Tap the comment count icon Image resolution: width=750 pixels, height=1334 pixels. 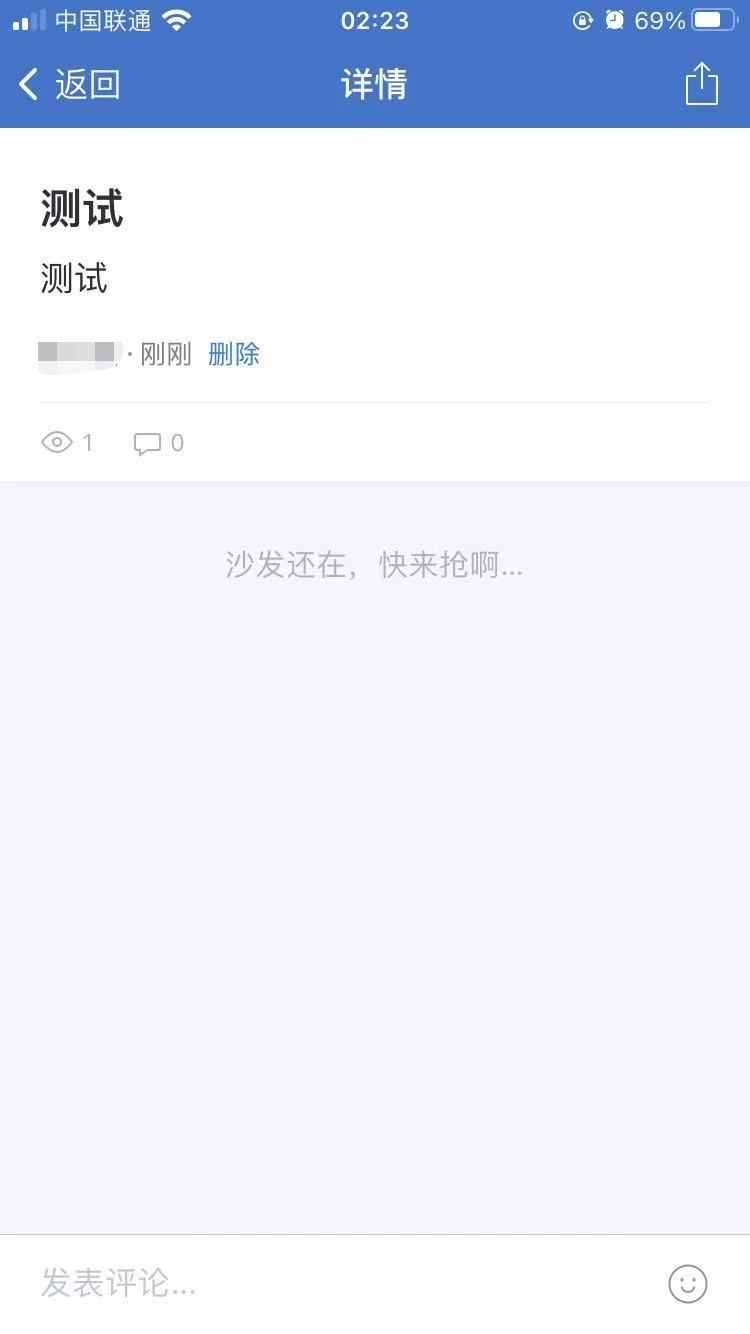click(x=148, y=443)
